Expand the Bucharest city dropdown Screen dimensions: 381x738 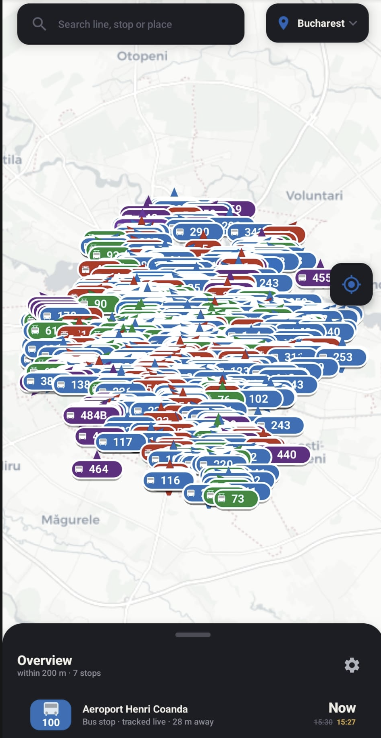pyautogui.click(x=317, y=23)
